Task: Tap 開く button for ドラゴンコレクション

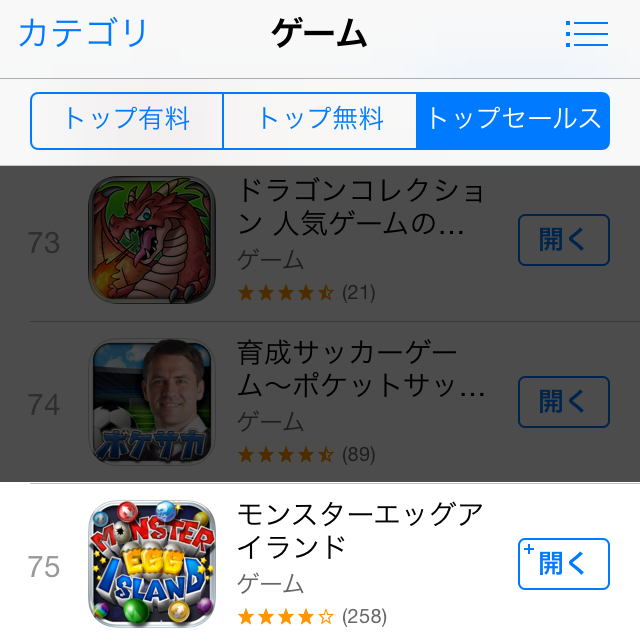Action: click(x=563, y=240)
